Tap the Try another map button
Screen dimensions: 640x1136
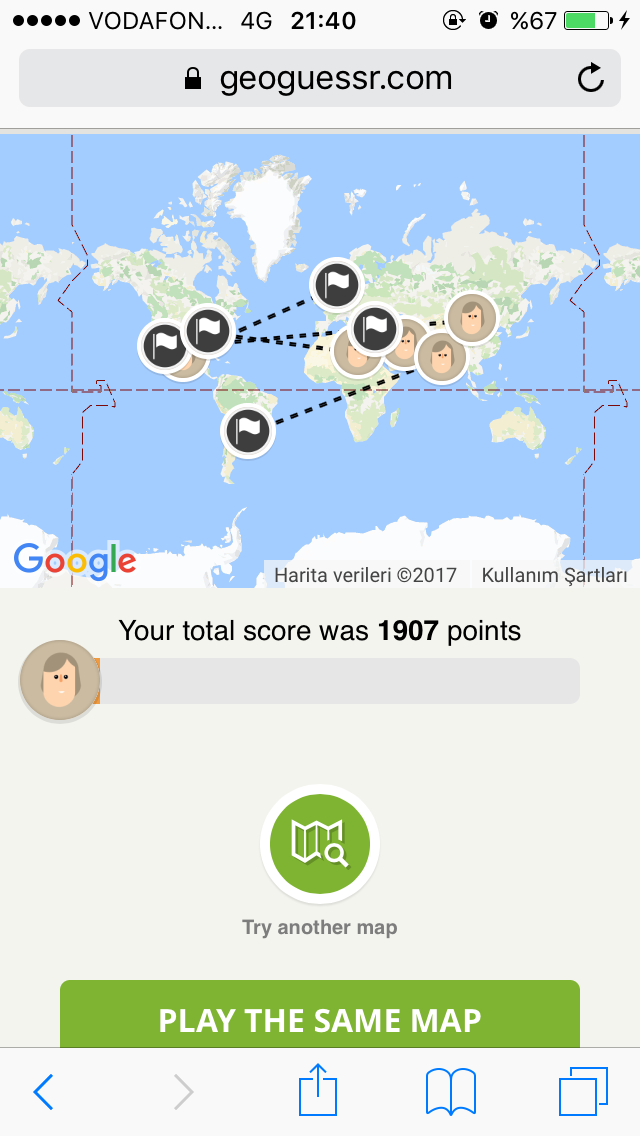319,845
